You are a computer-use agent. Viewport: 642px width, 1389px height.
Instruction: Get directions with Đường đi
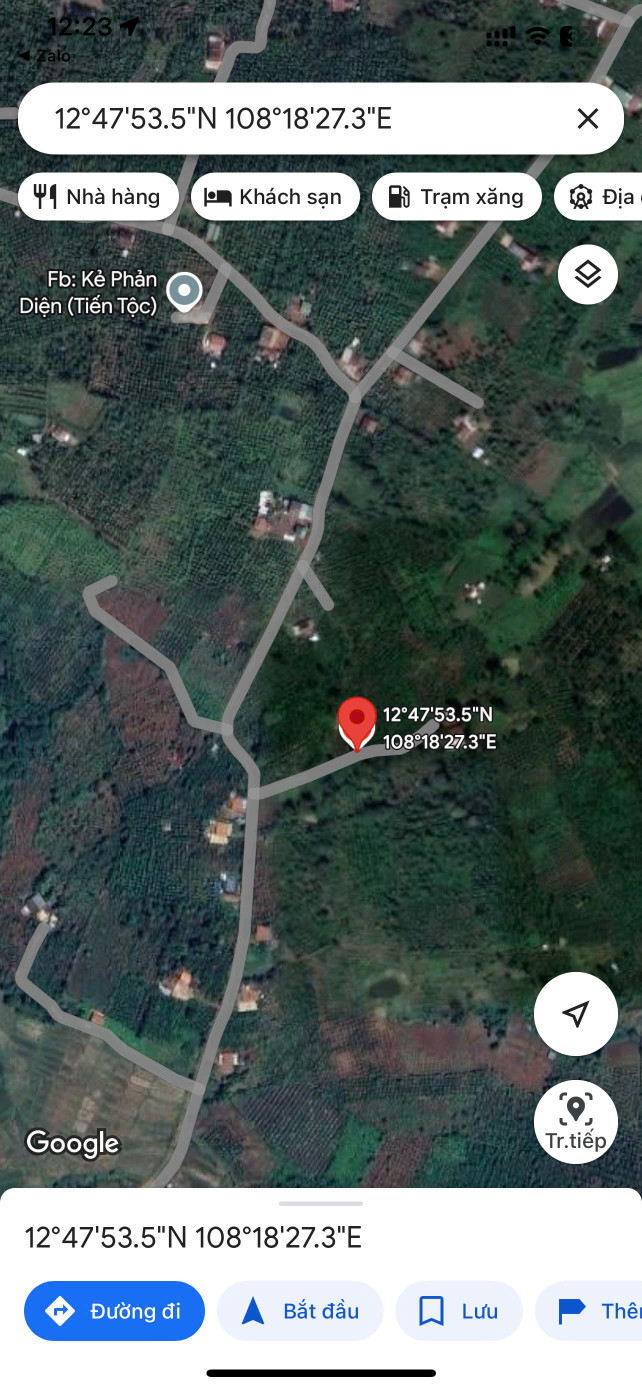(114, 1310)
